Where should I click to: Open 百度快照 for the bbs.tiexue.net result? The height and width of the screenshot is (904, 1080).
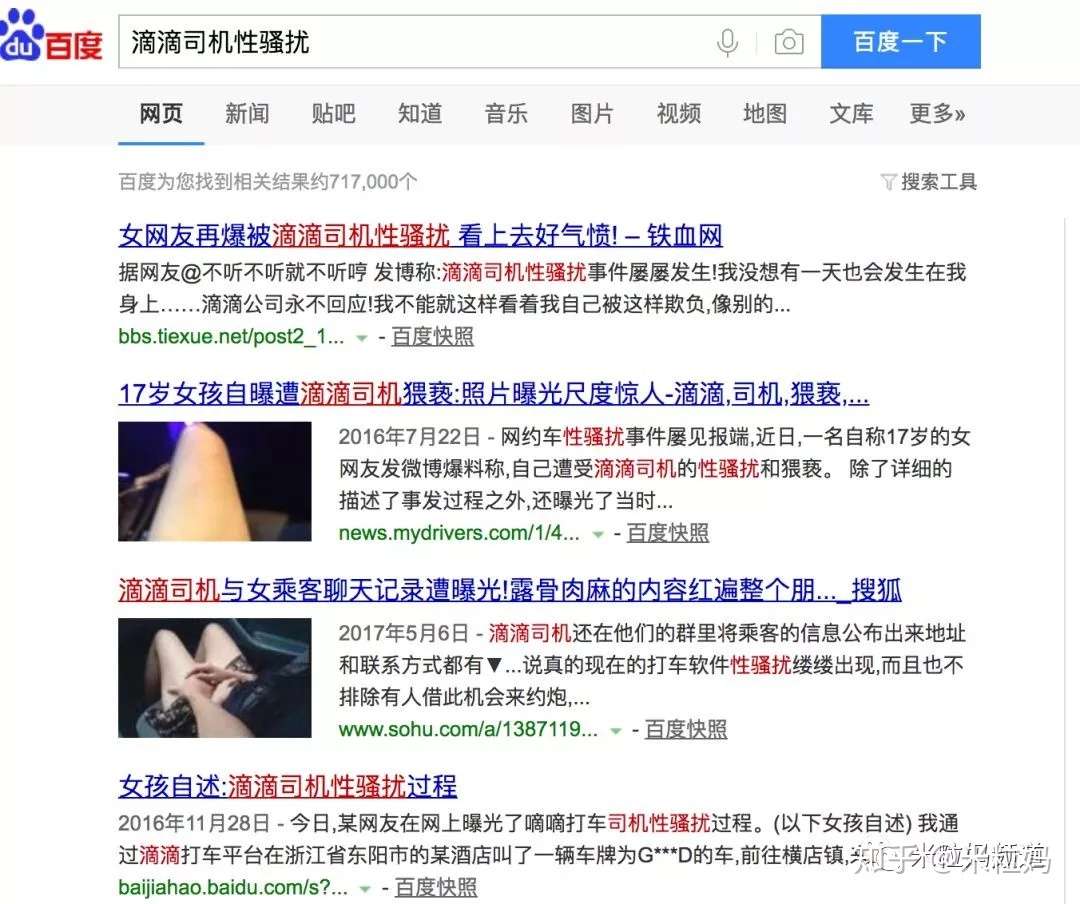433,337
